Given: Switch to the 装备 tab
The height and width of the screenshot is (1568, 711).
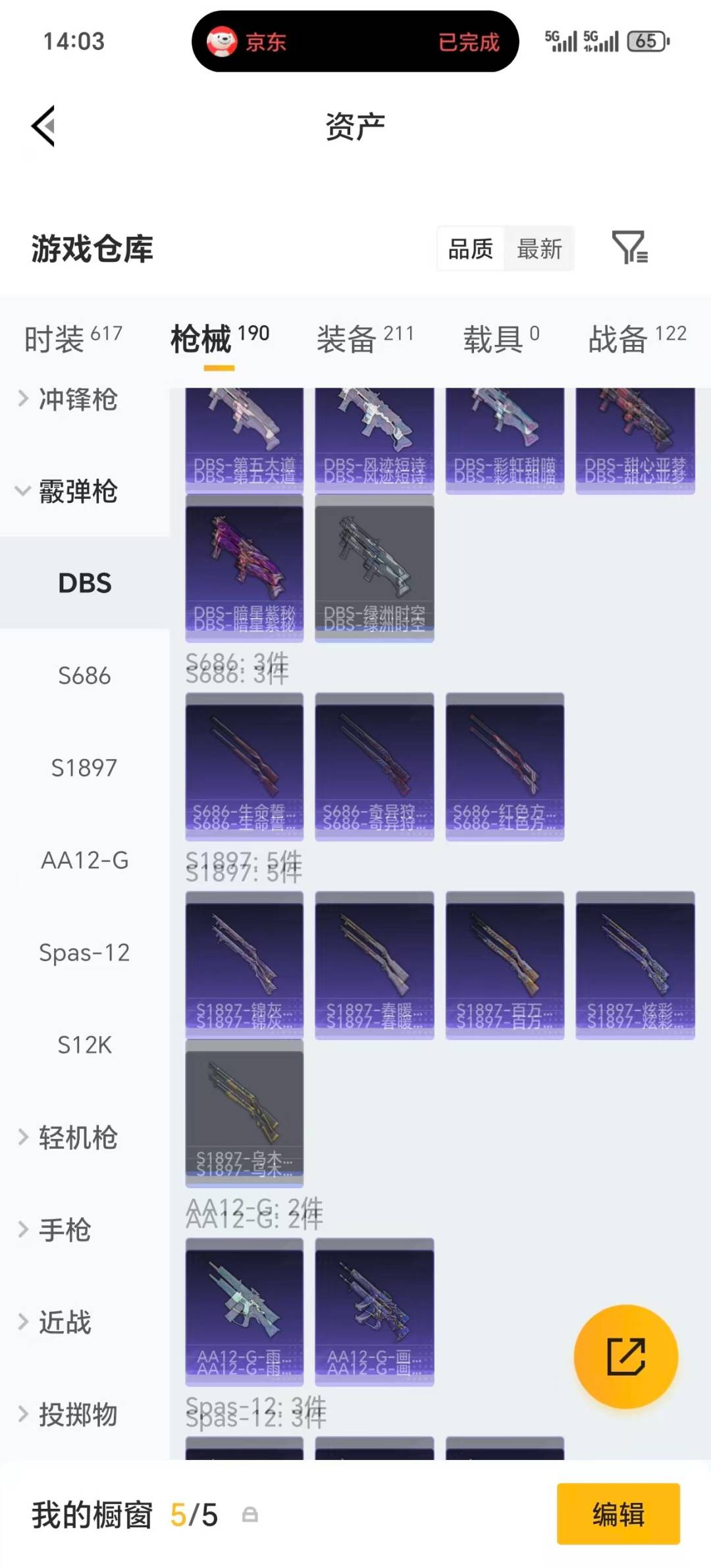Looking at the screenshot, I should [x=349, y=338].
